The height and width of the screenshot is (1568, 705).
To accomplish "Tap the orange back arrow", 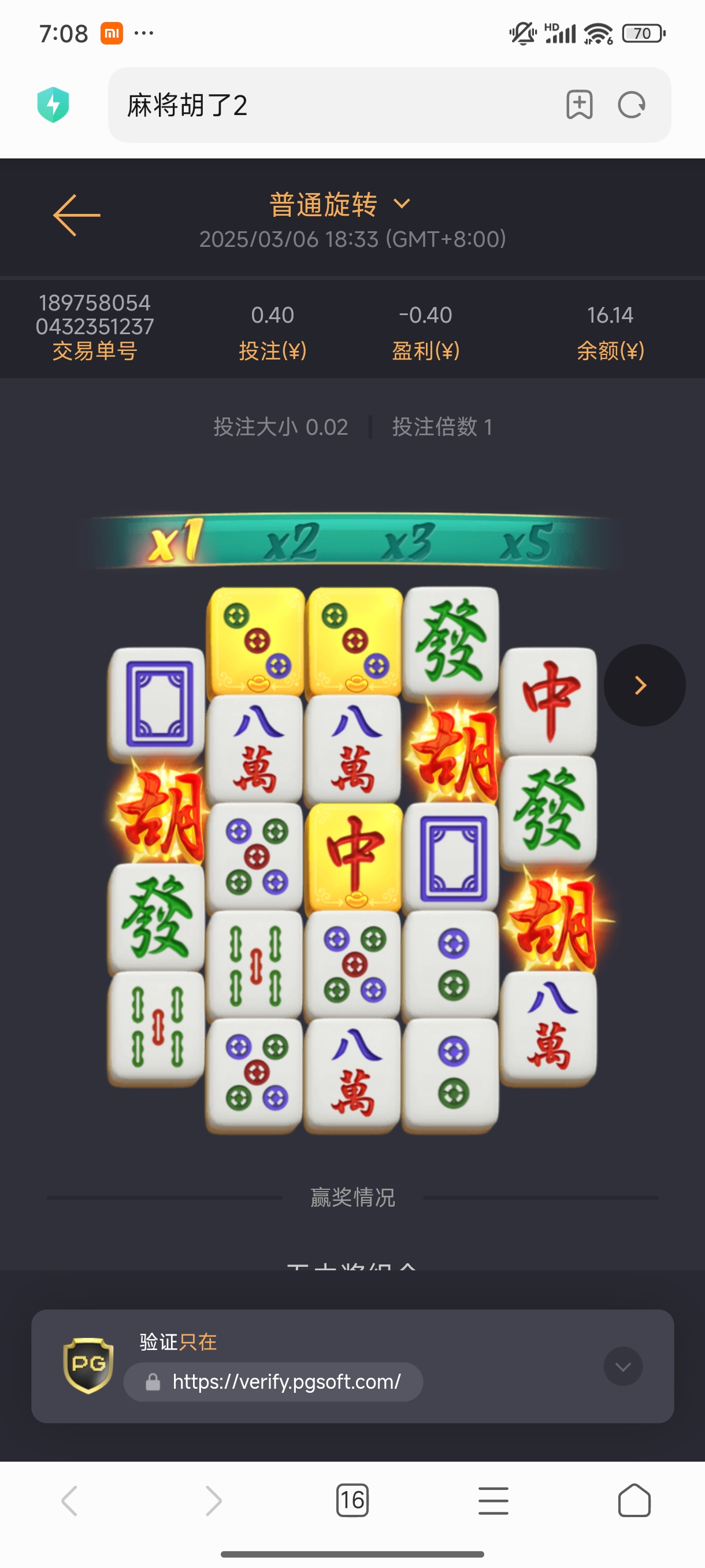I will pos(77,215).
